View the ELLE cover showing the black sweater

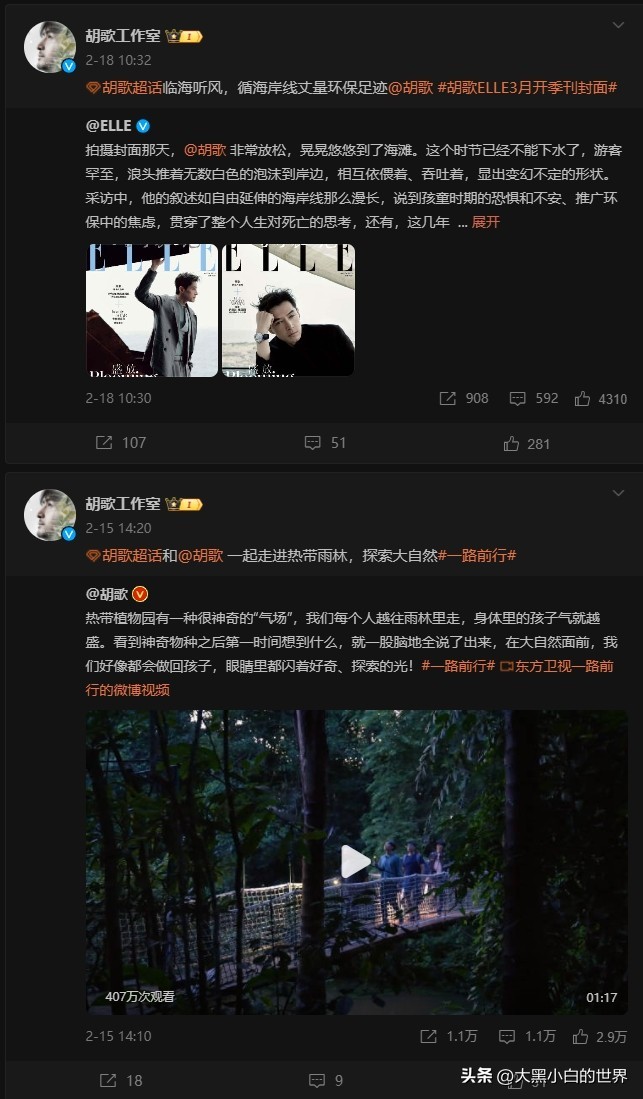pyautogui.click(x=288, y=310)
